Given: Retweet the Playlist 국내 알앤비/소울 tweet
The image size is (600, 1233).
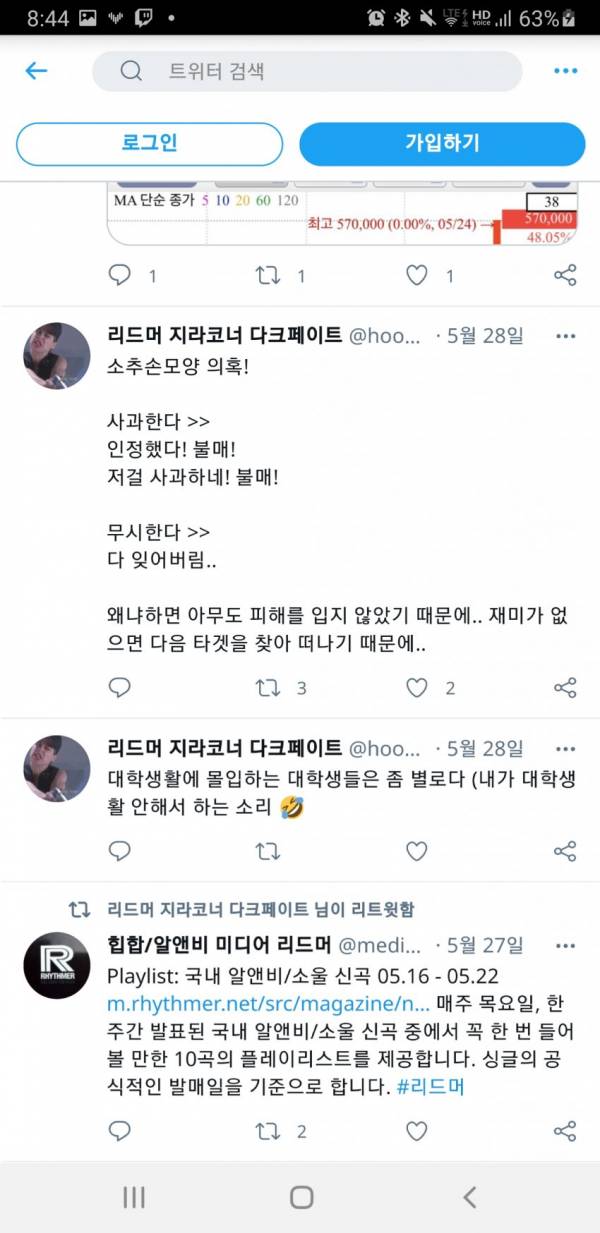Looking at the screenshot, I should point(268,1131).
